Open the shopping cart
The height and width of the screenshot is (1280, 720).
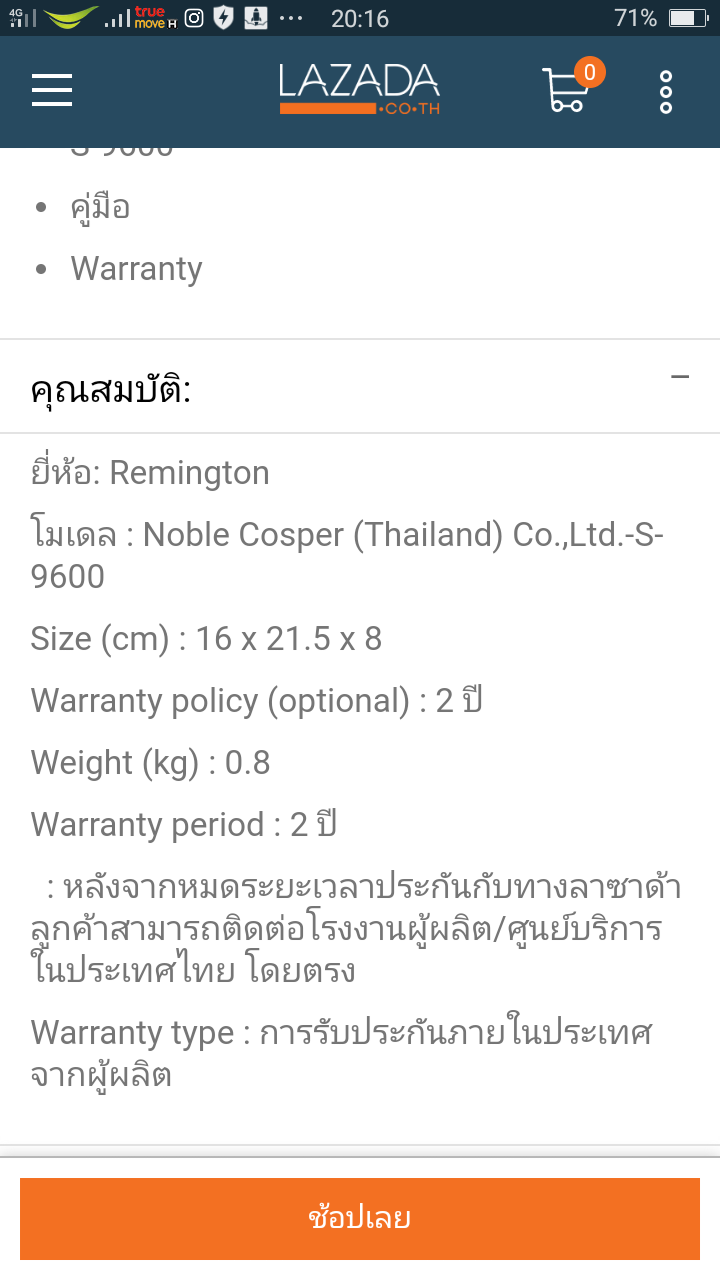(567, 90)
